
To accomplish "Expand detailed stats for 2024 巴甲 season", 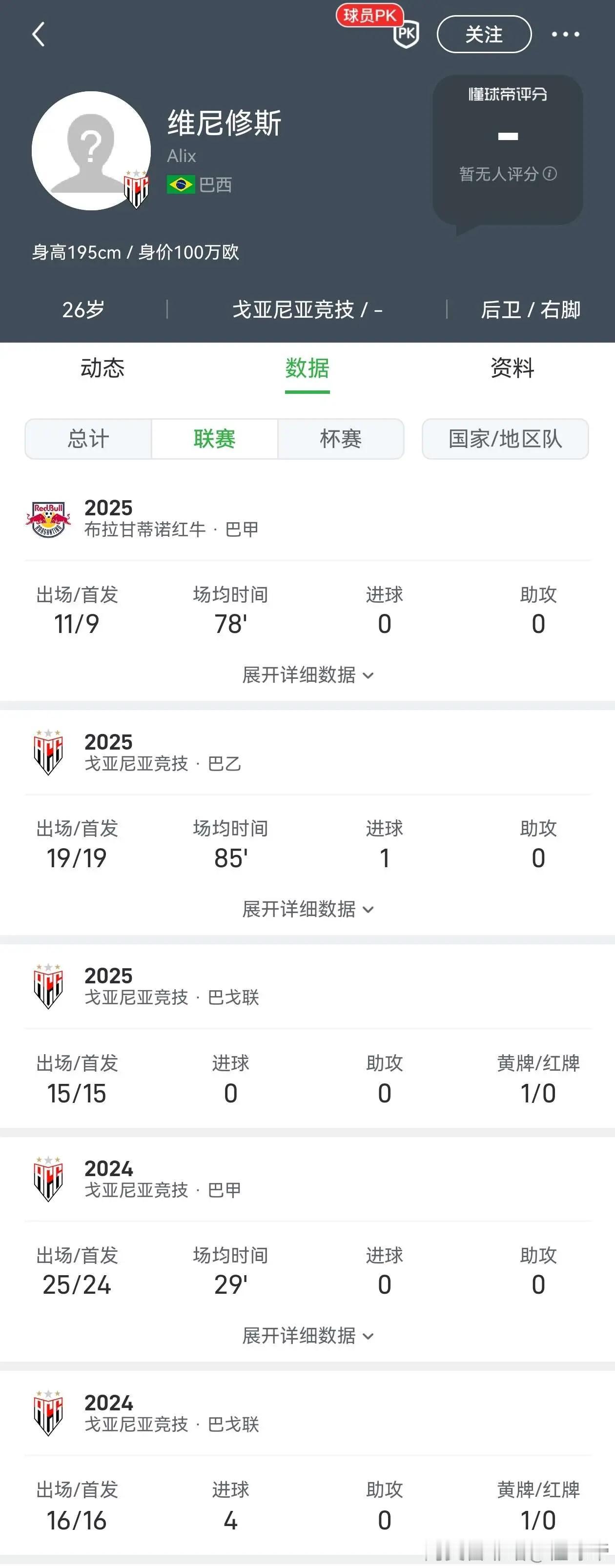I will point(307,1337).
